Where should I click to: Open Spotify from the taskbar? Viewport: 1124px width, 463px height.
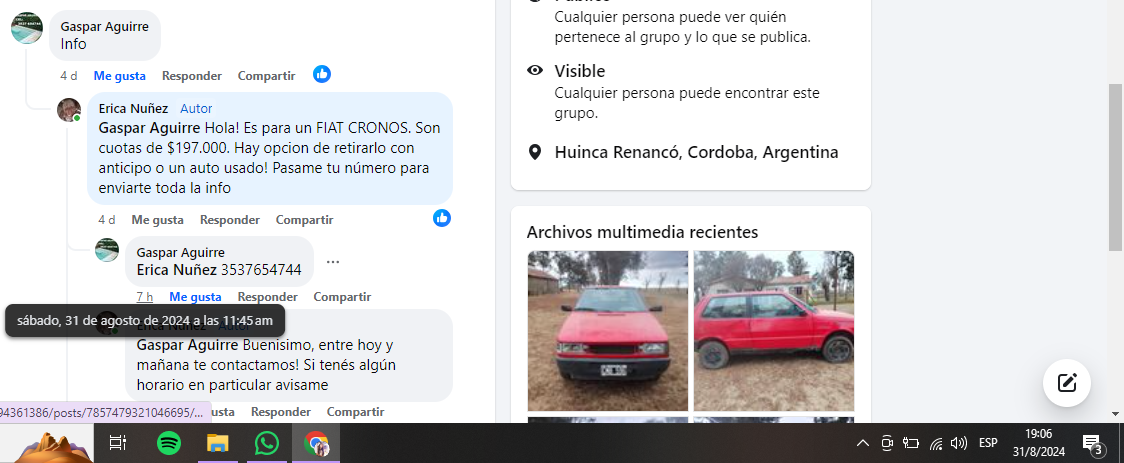[x=169, y=443]
